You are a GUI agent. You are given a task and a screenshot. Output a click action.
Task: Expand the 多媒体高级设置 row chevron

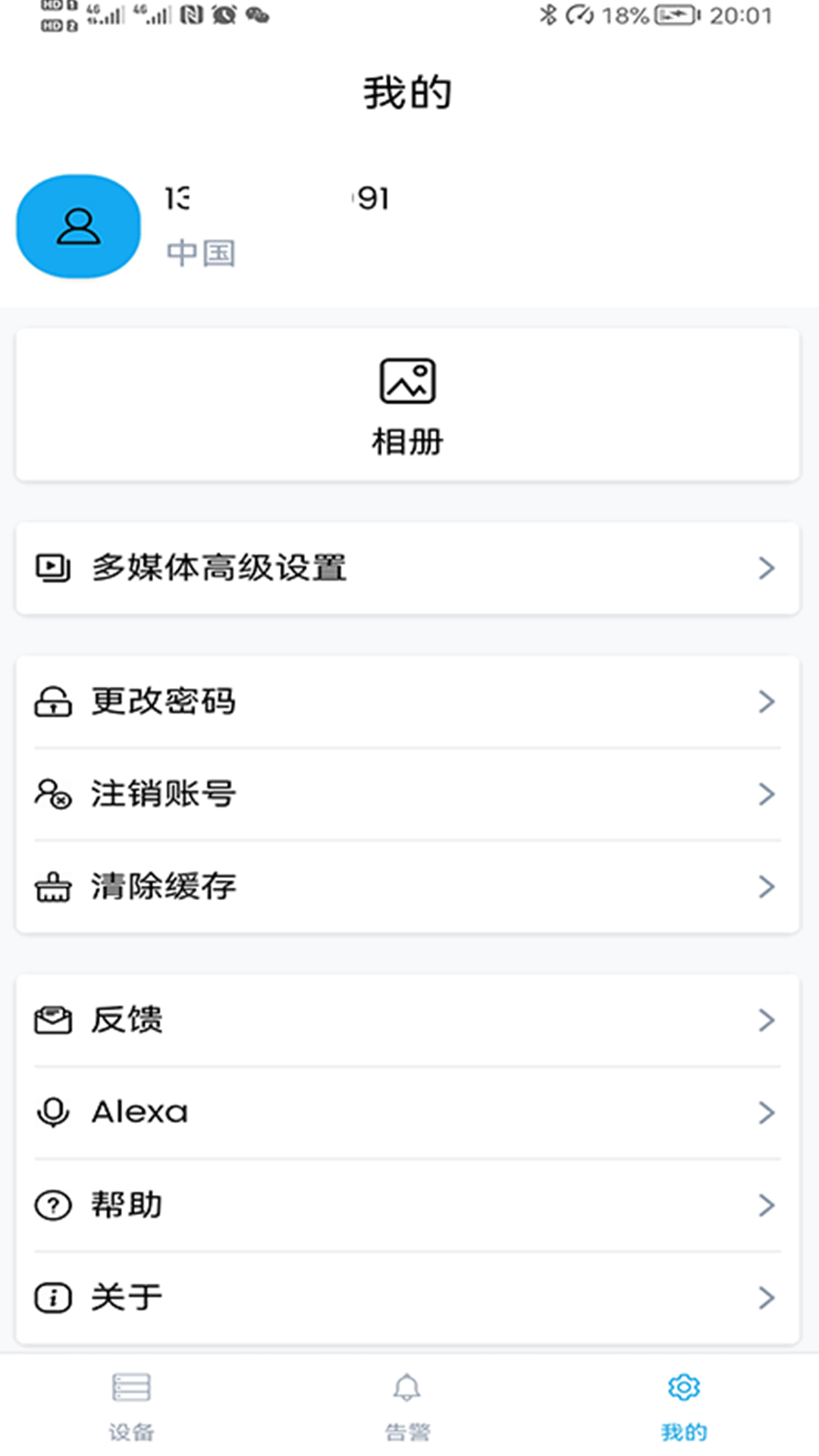pos(765,567)
